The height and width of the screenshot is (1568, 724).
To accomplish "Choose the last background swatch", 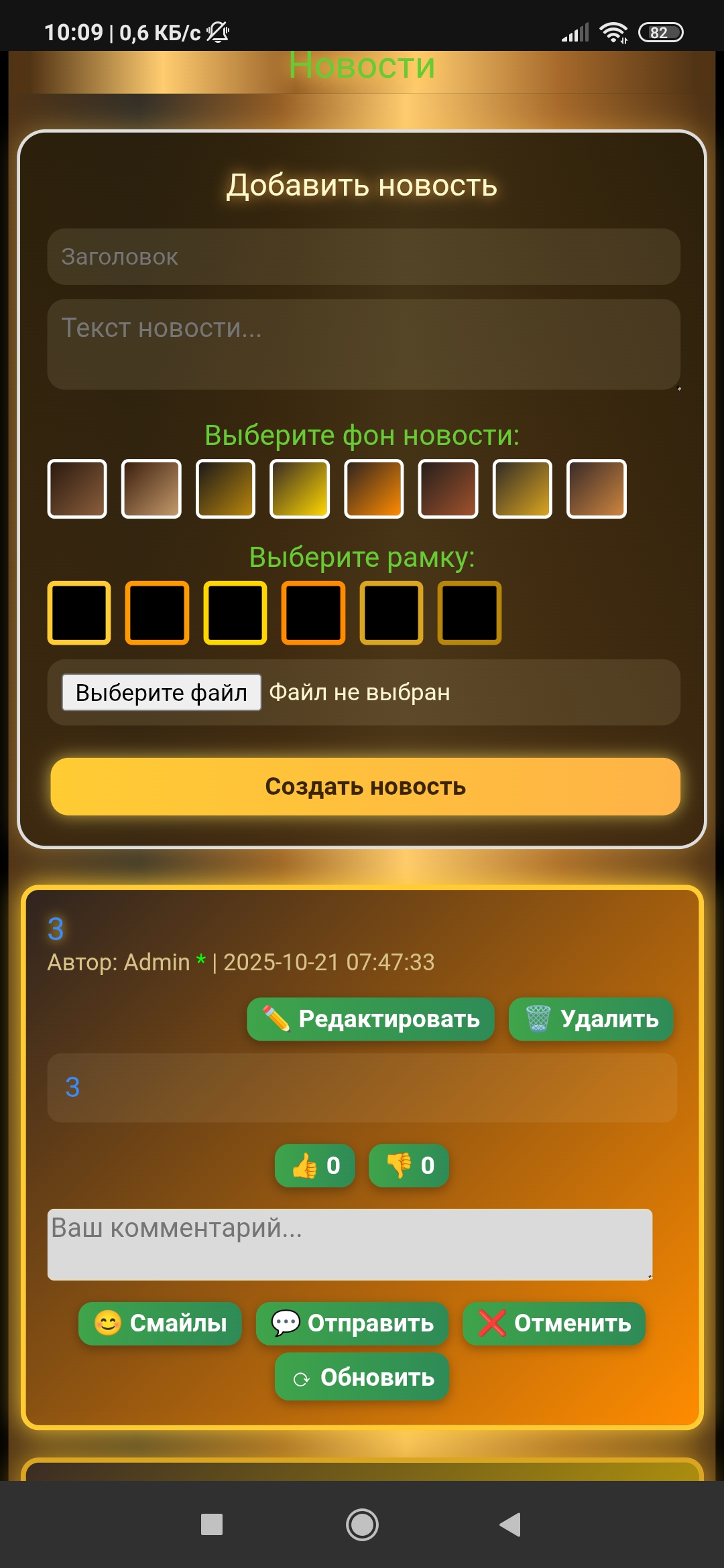I will pos(596,489).
